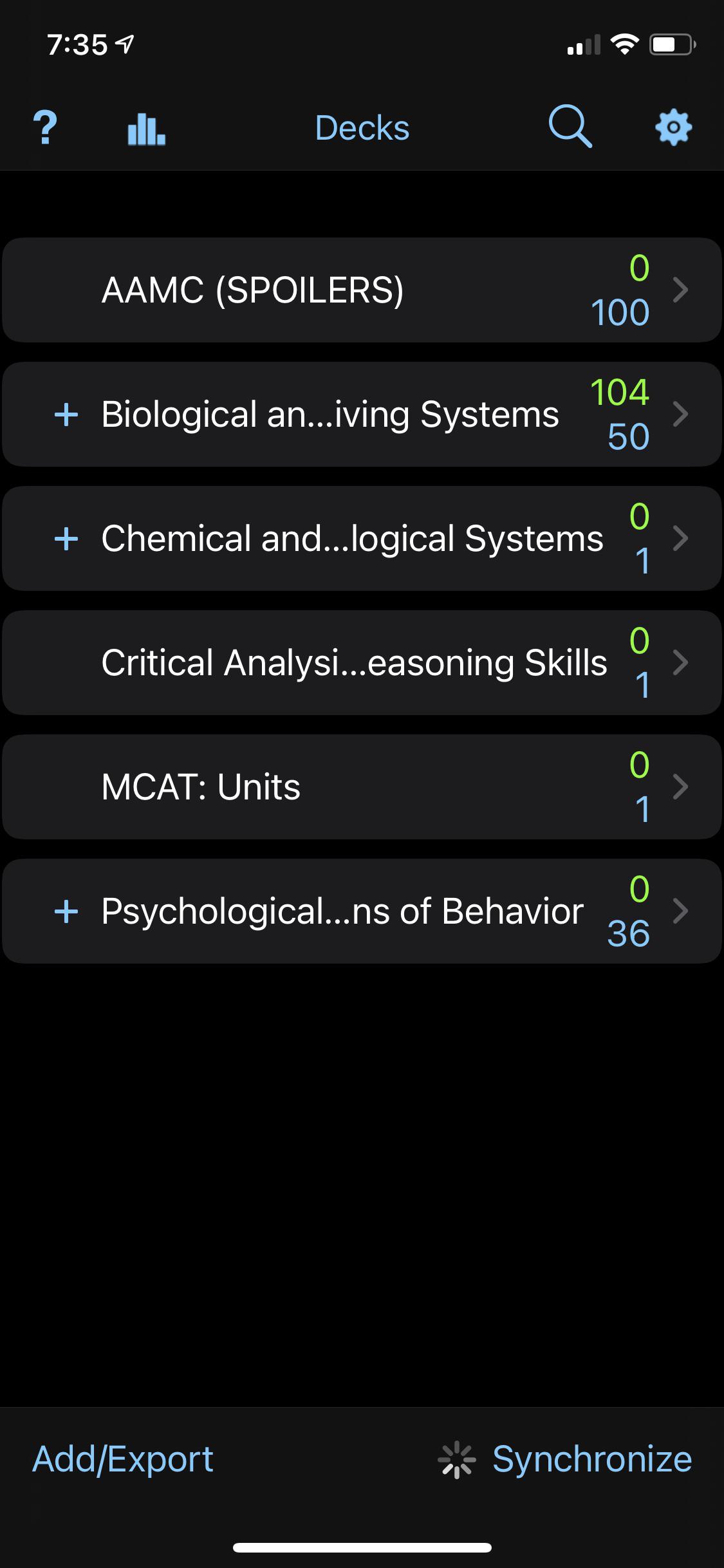Expand subdecks of Psychological Foundations of Behavior
The width and height of the screenshot is (724, 1568).
click(66, 911)
